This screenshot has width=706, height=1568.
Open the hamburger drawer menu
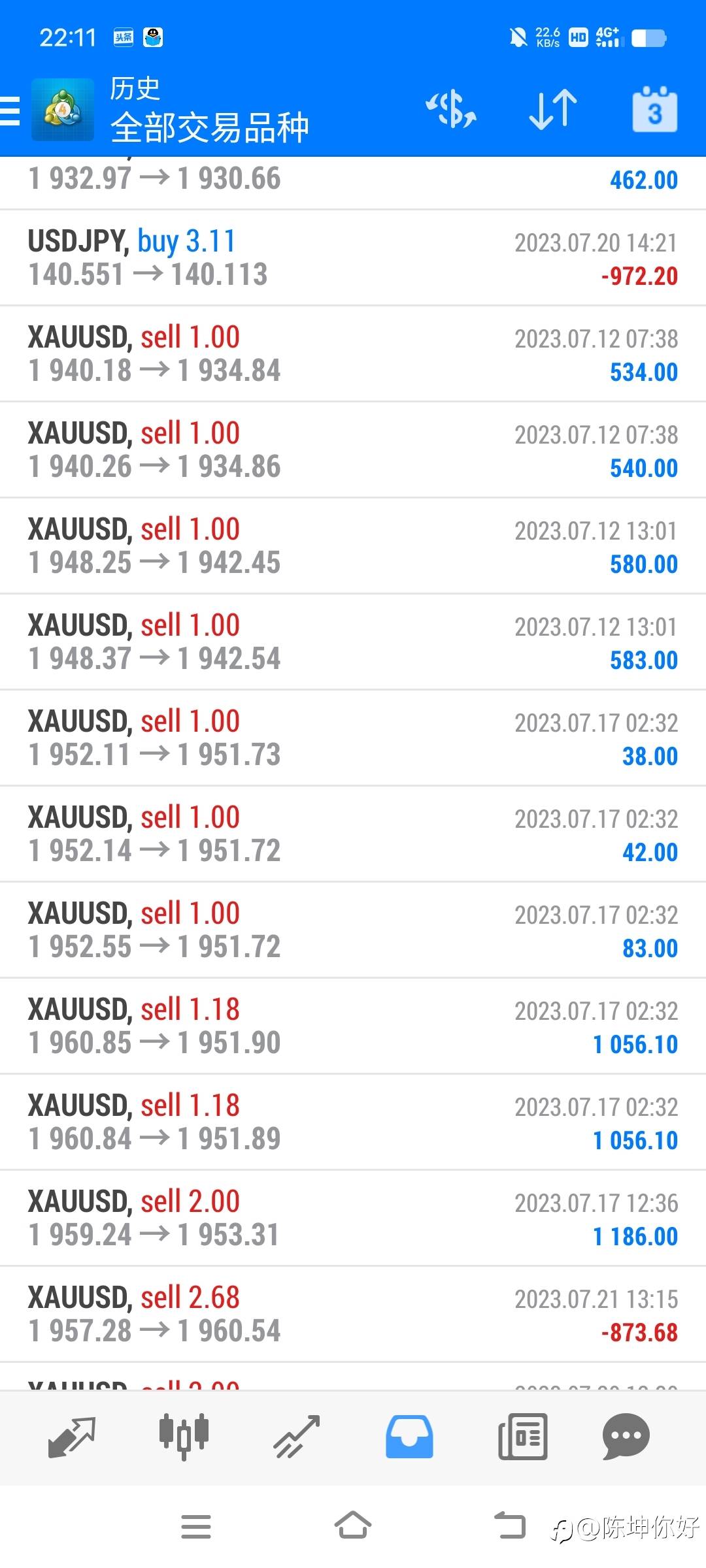point(10,110)
